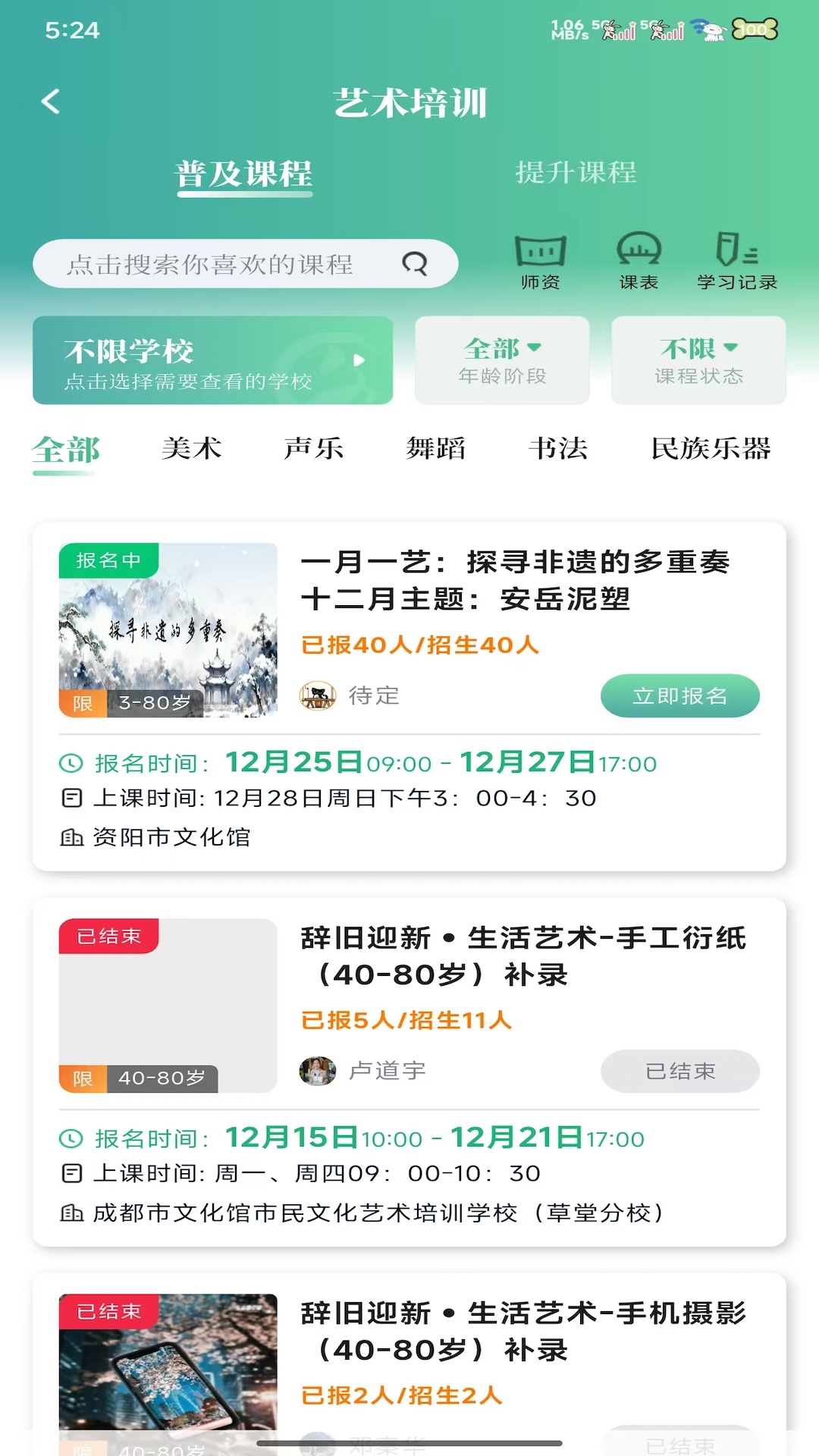Select the 普及课程 tab
This screenshot has height=1456, width=819.
(x=244, y=174)
